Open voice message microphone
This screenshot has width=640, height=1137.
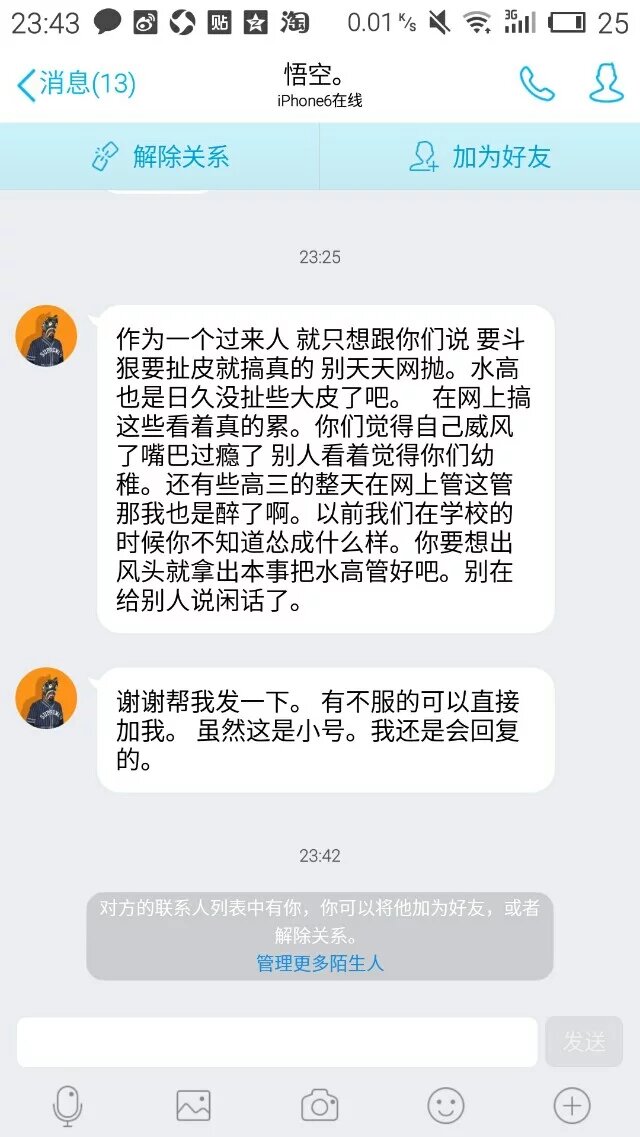tap(67, 1105)
